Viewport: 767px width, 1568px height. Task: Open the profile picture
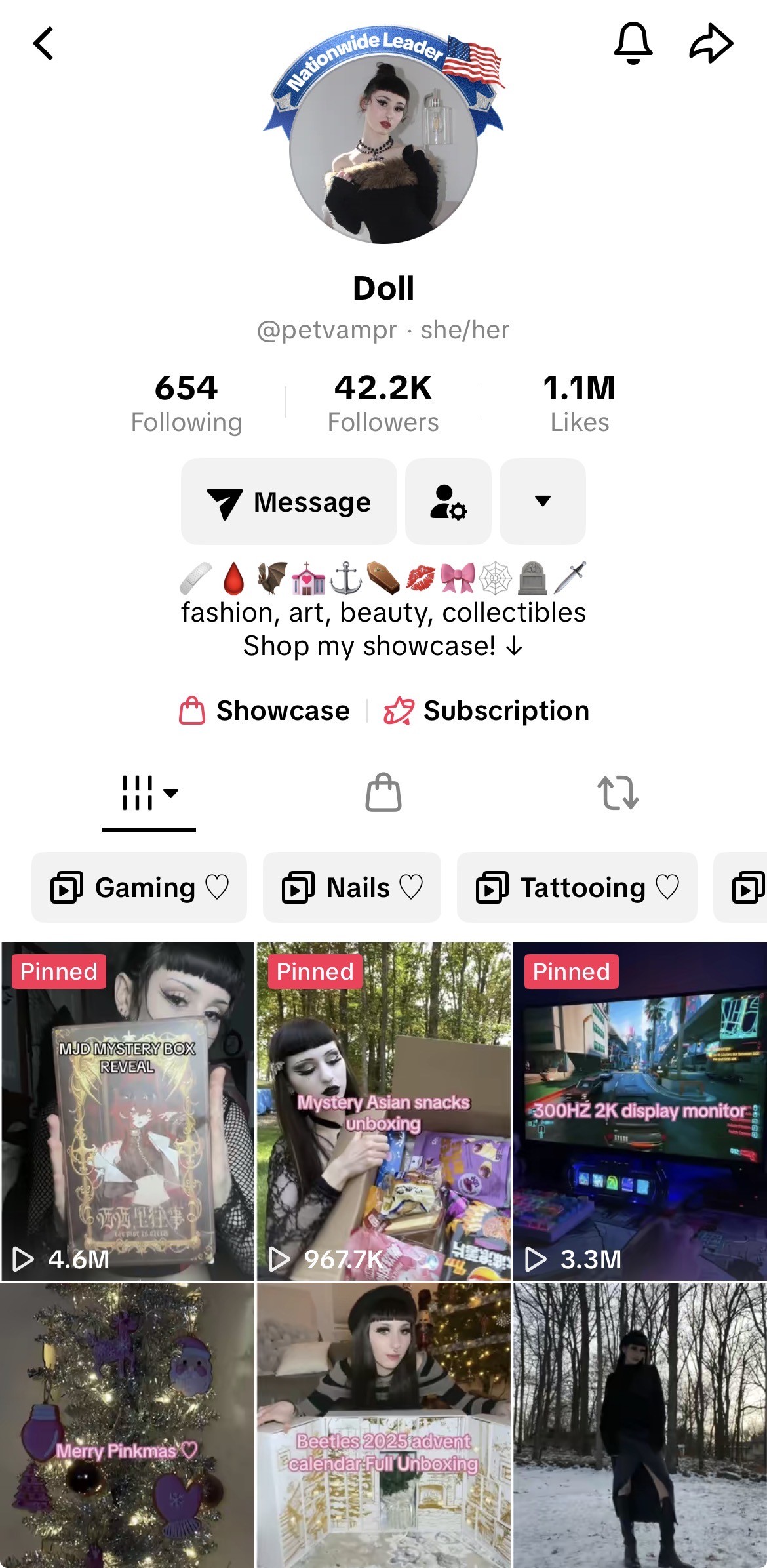click(383, 150)
